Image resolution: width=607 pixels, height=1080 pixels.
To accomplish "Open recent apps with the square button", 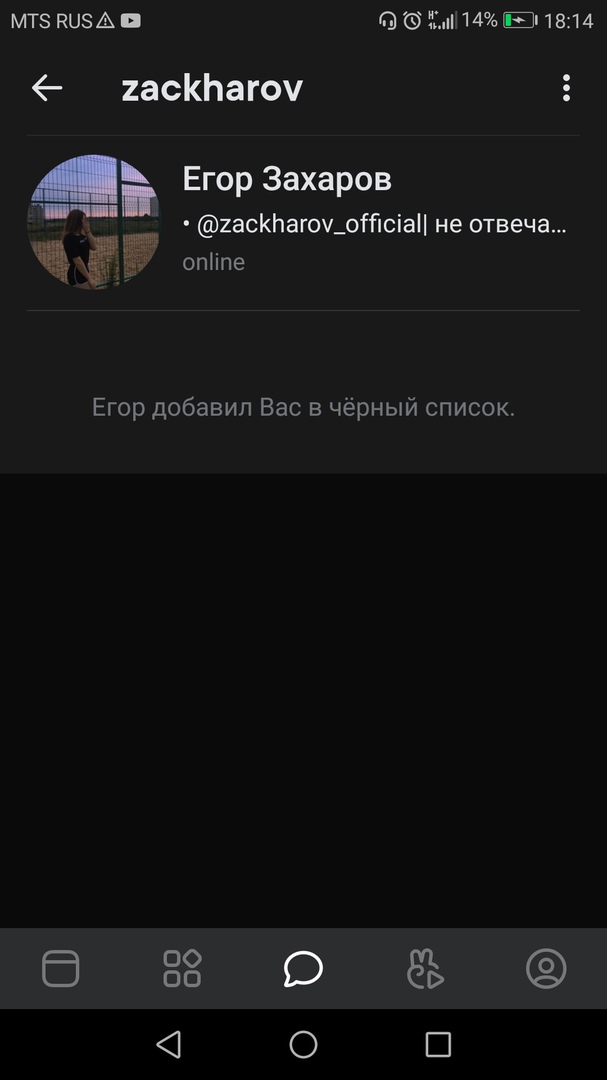I will point(438,1045).
